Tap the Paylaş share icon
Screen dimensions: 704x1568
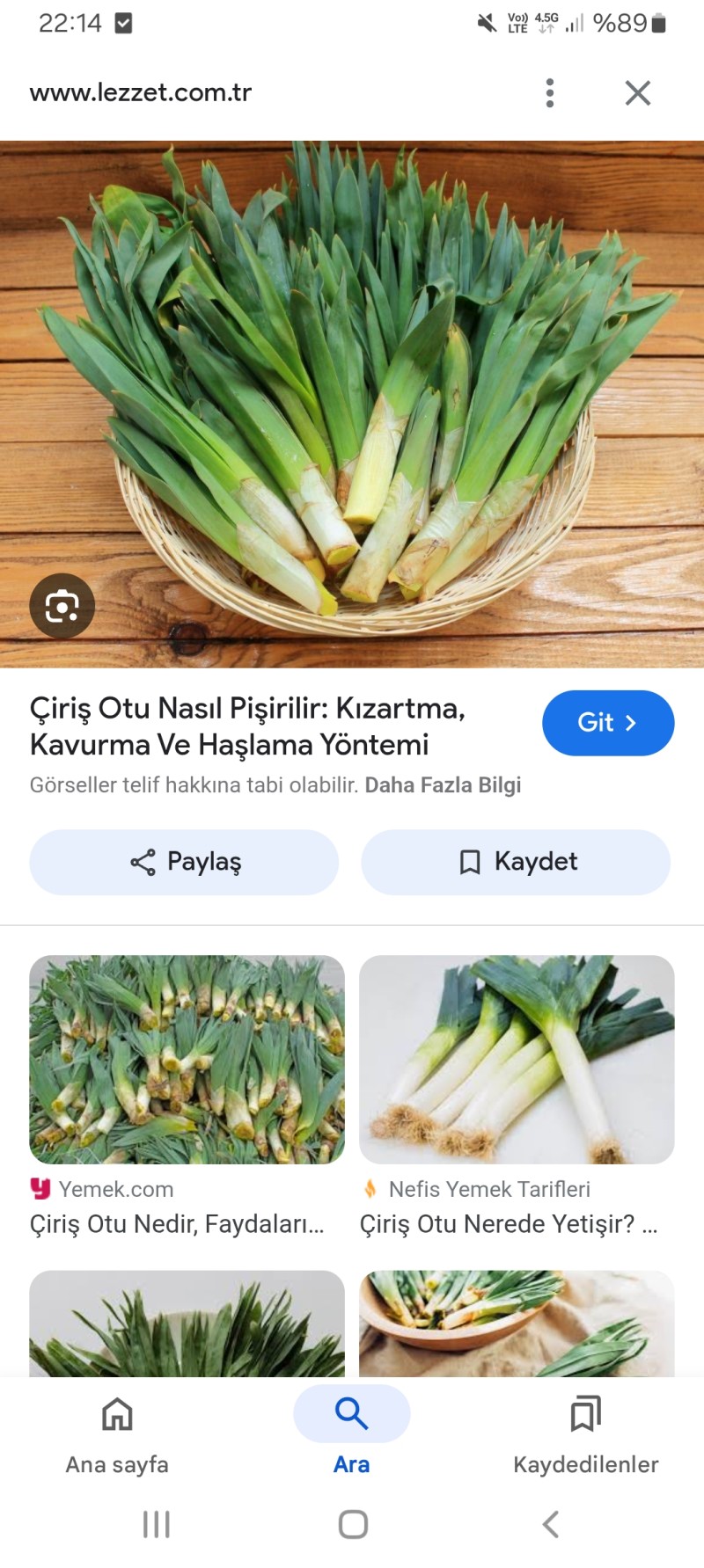[x=143, y=862]
